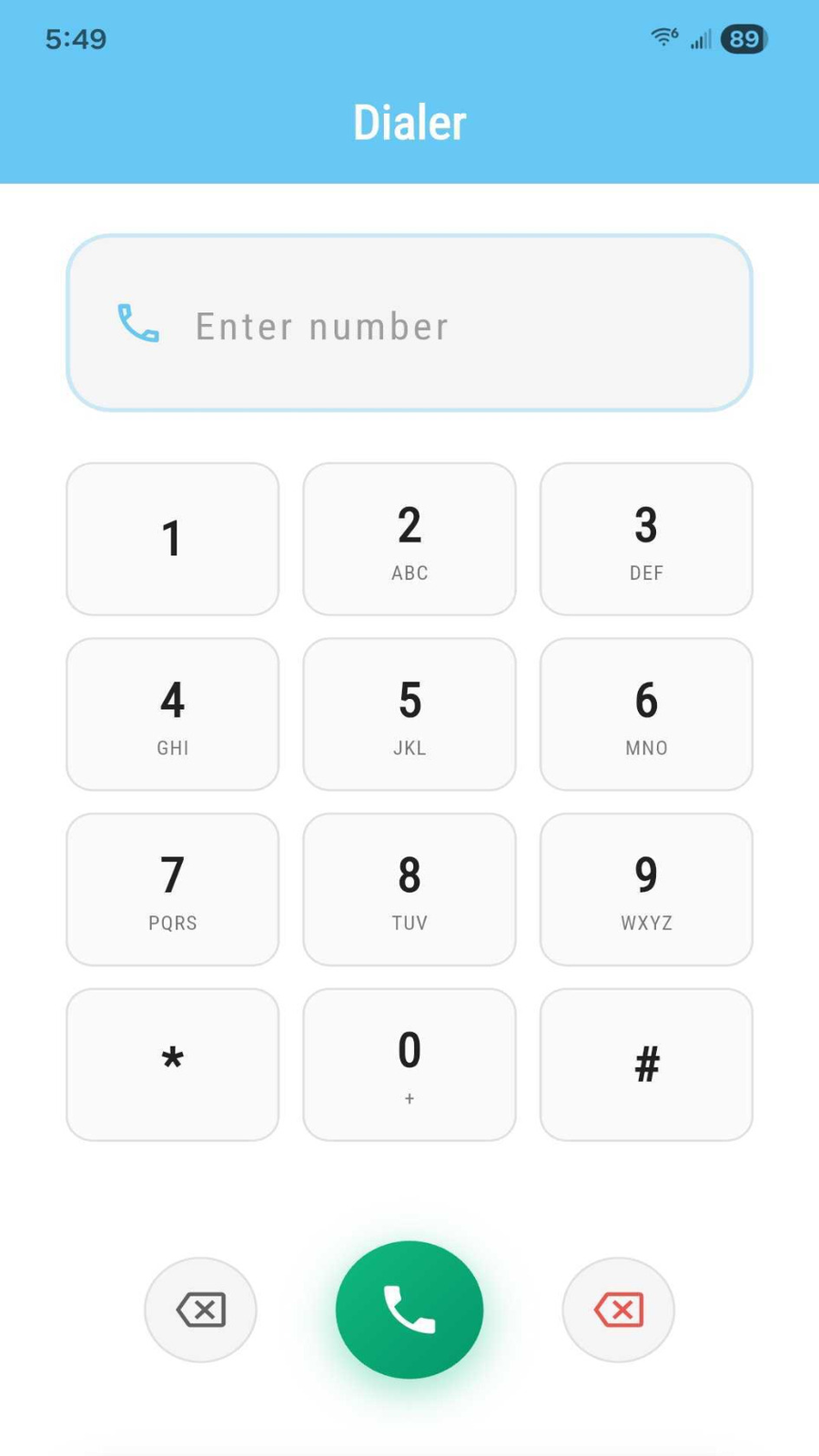Image resolution: width=819 pixels, height=1456 pixels.
Task: Tap the star key
Action: click(x=173, y=1065)
